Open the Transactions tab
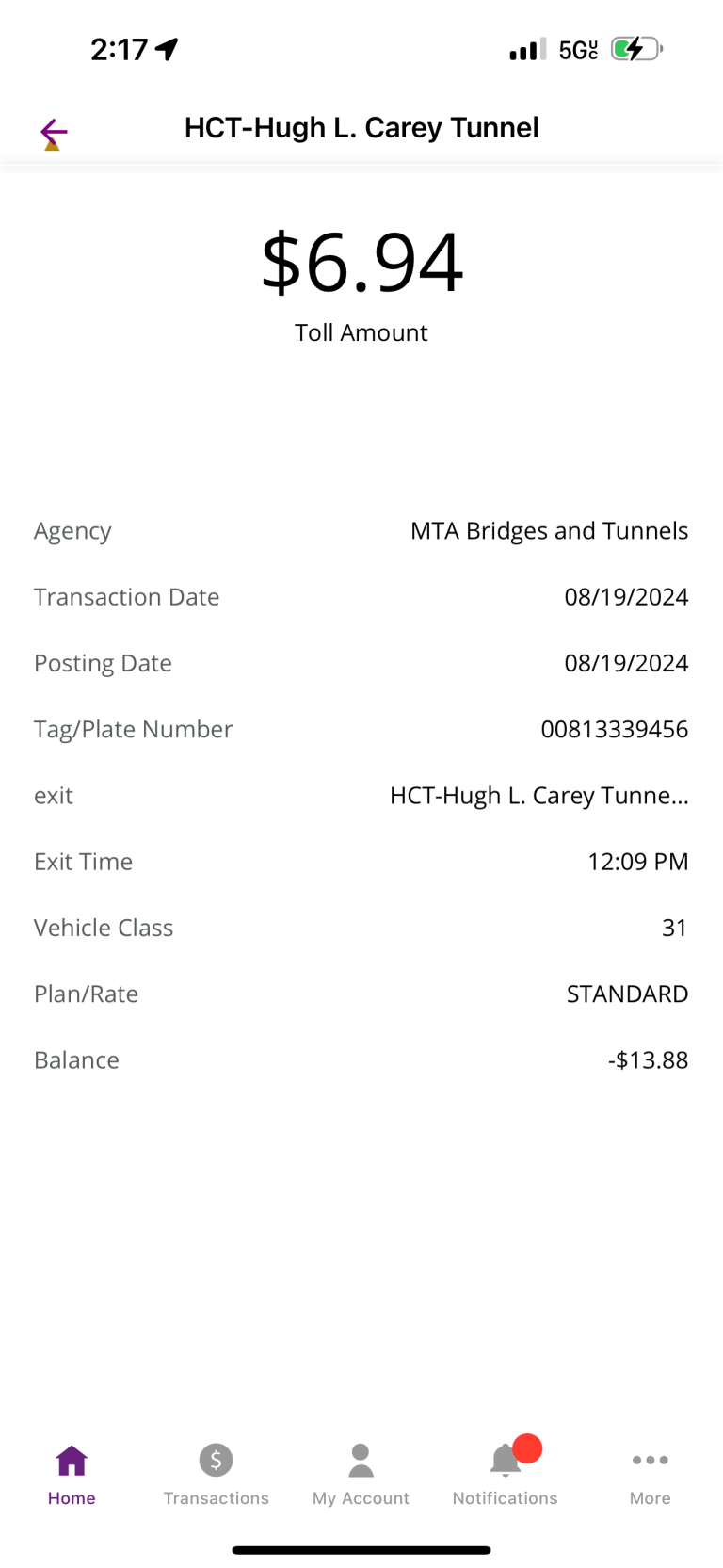This screenshot has height=1568, width=723. [x=216, y=1475]
